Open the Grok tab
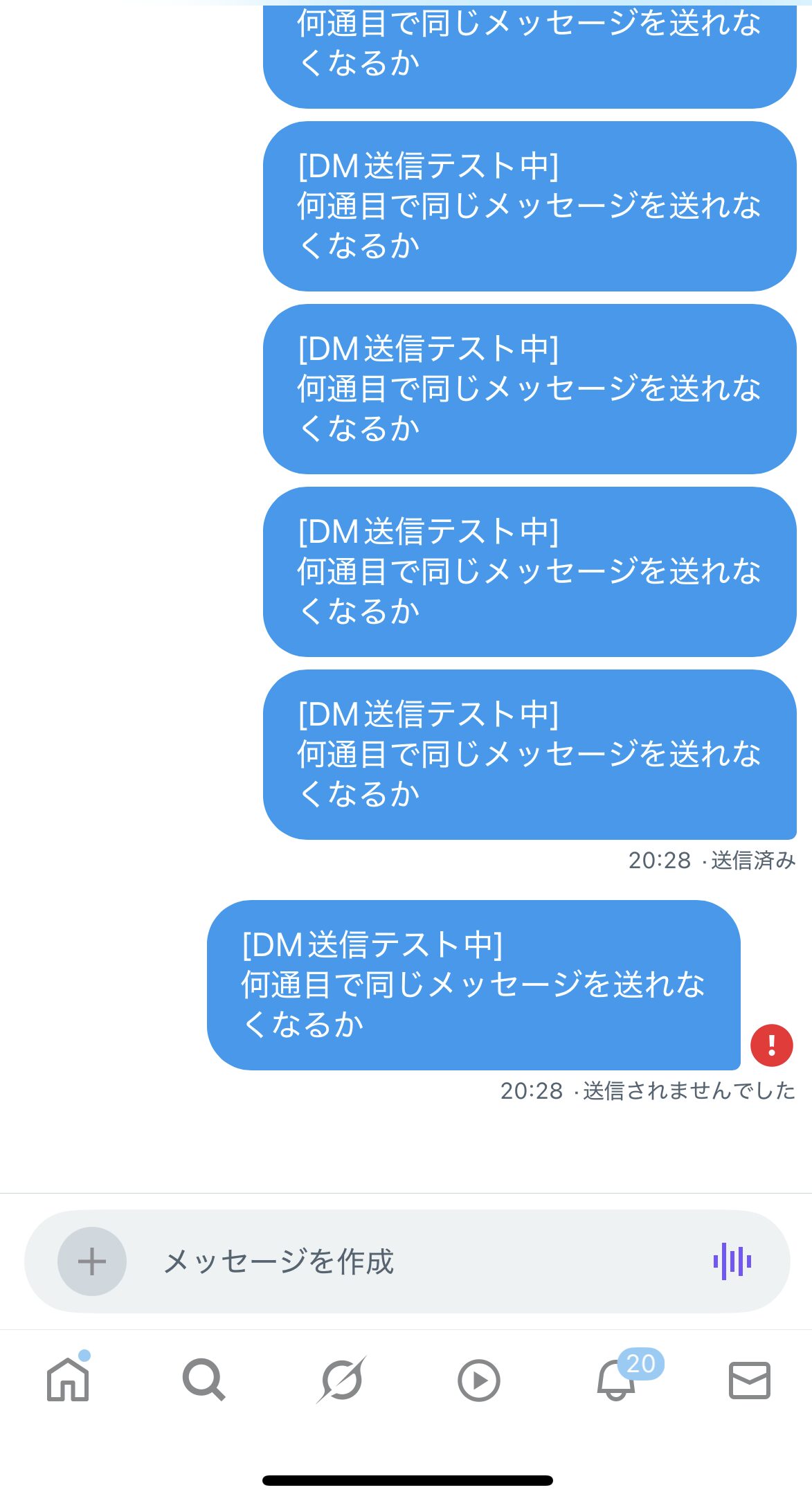 [x=341, y=1380]
